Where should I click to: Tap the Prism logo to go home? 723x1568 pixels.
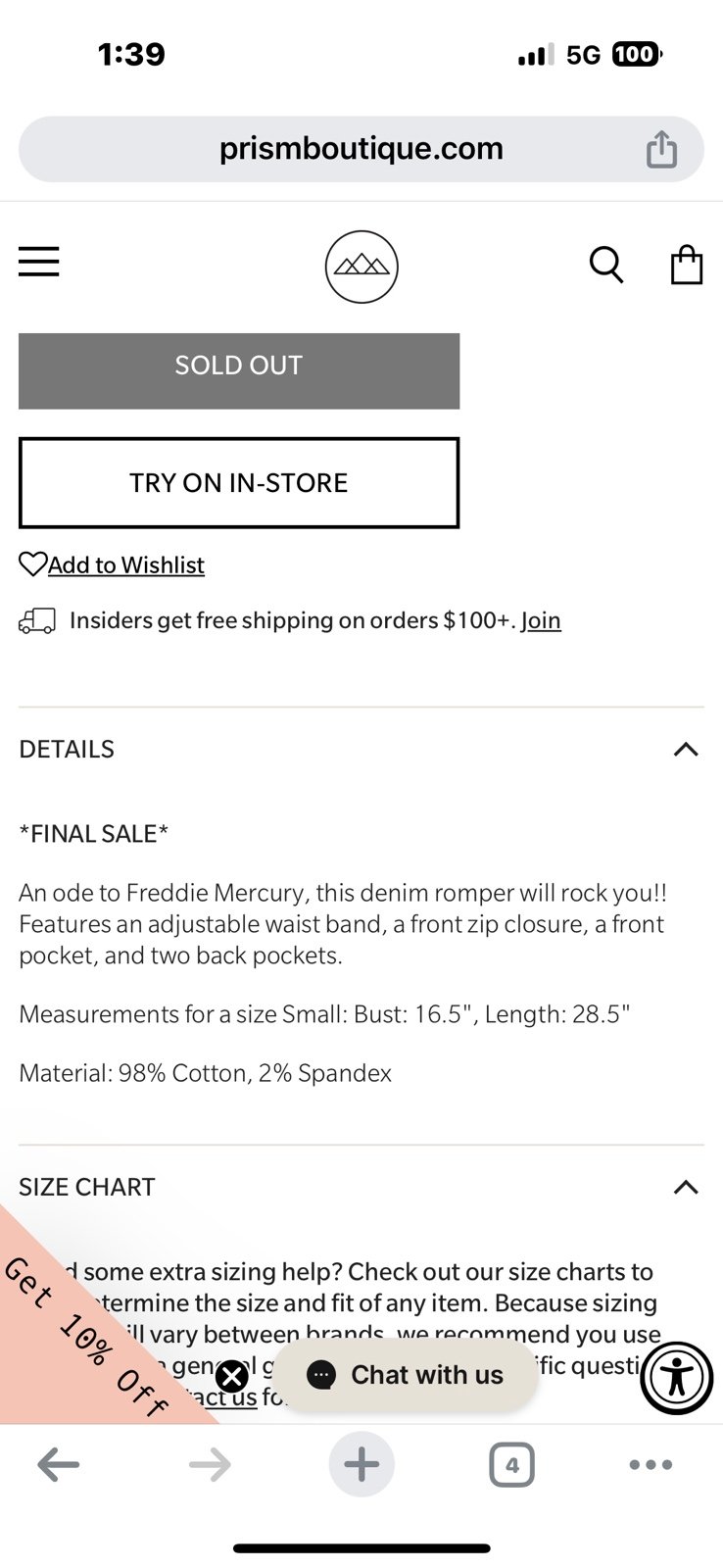[361, 267]
